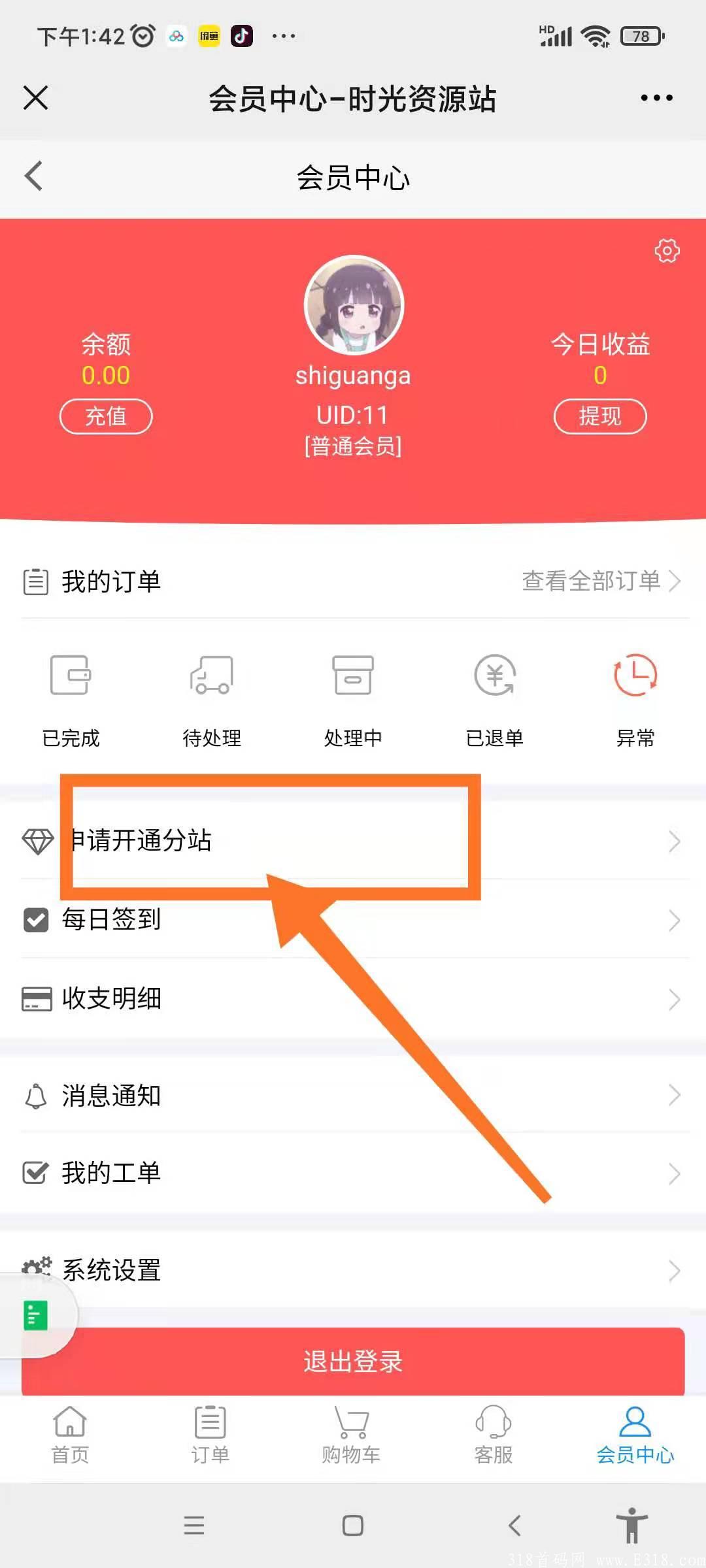Tap the 退出登录 logout button
The height and width of the screenshot is (1568, 706).
click(353, 1361)
